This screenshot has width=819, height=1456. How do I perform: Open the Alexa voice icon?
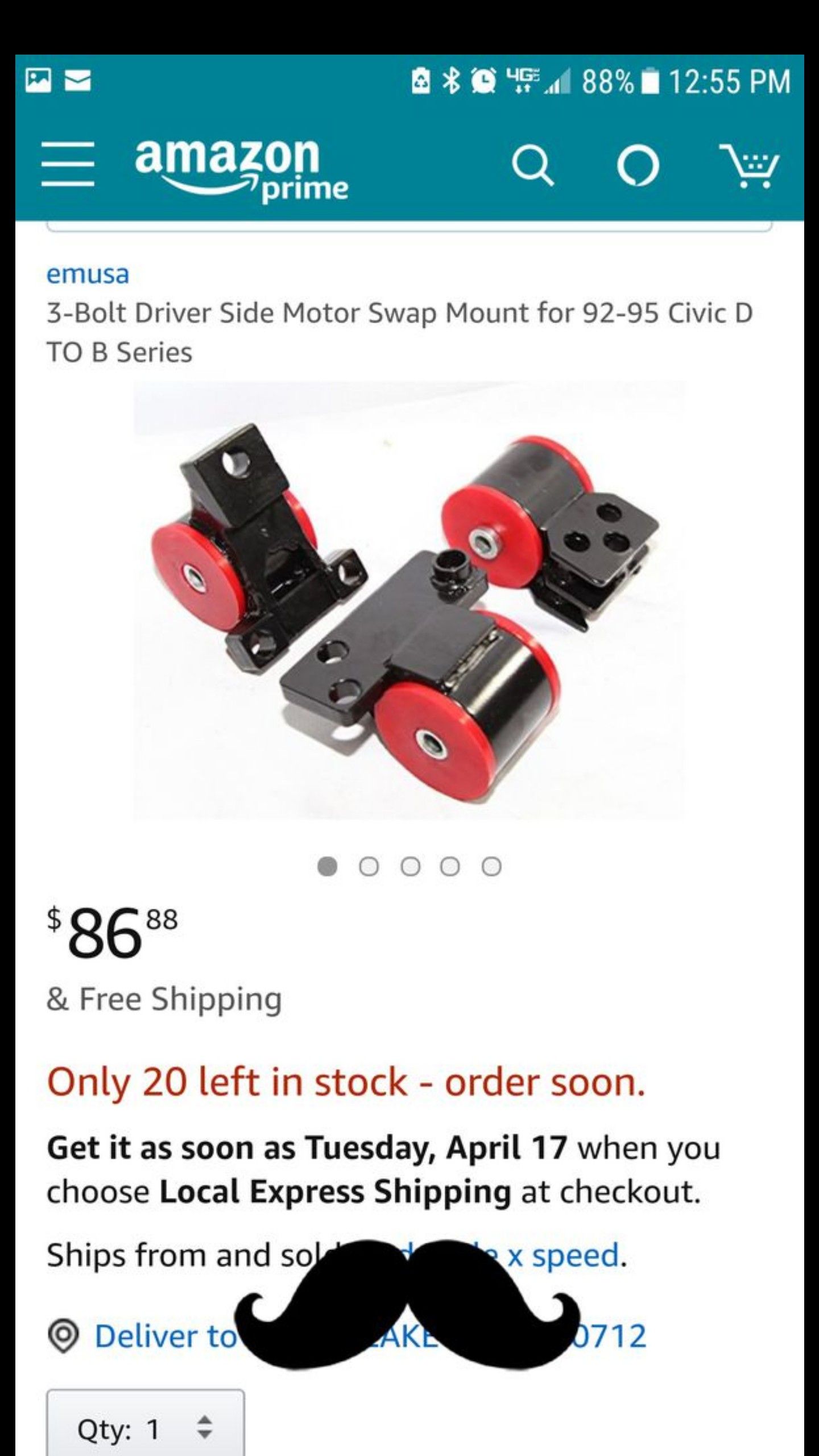pos(638,167)
